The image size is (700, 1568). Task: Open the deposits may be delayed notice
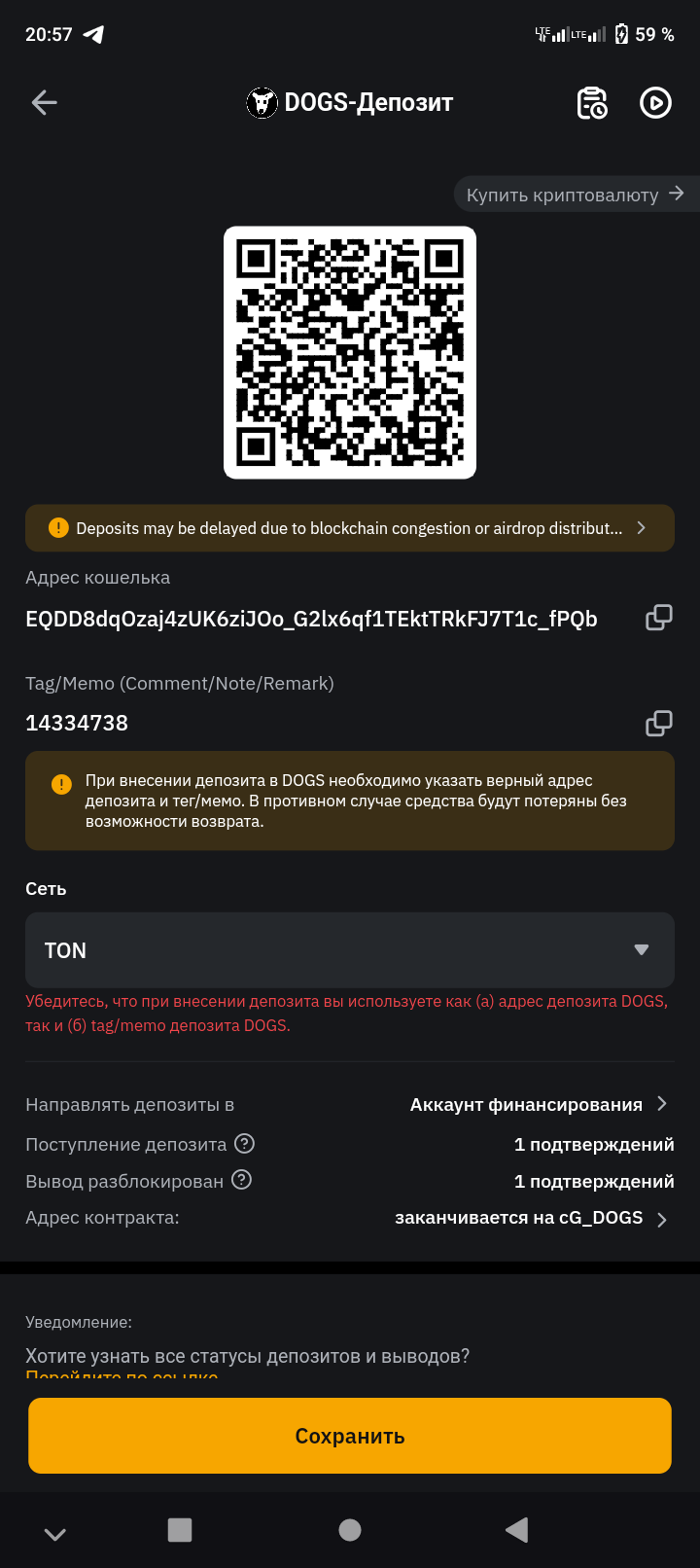350,528
